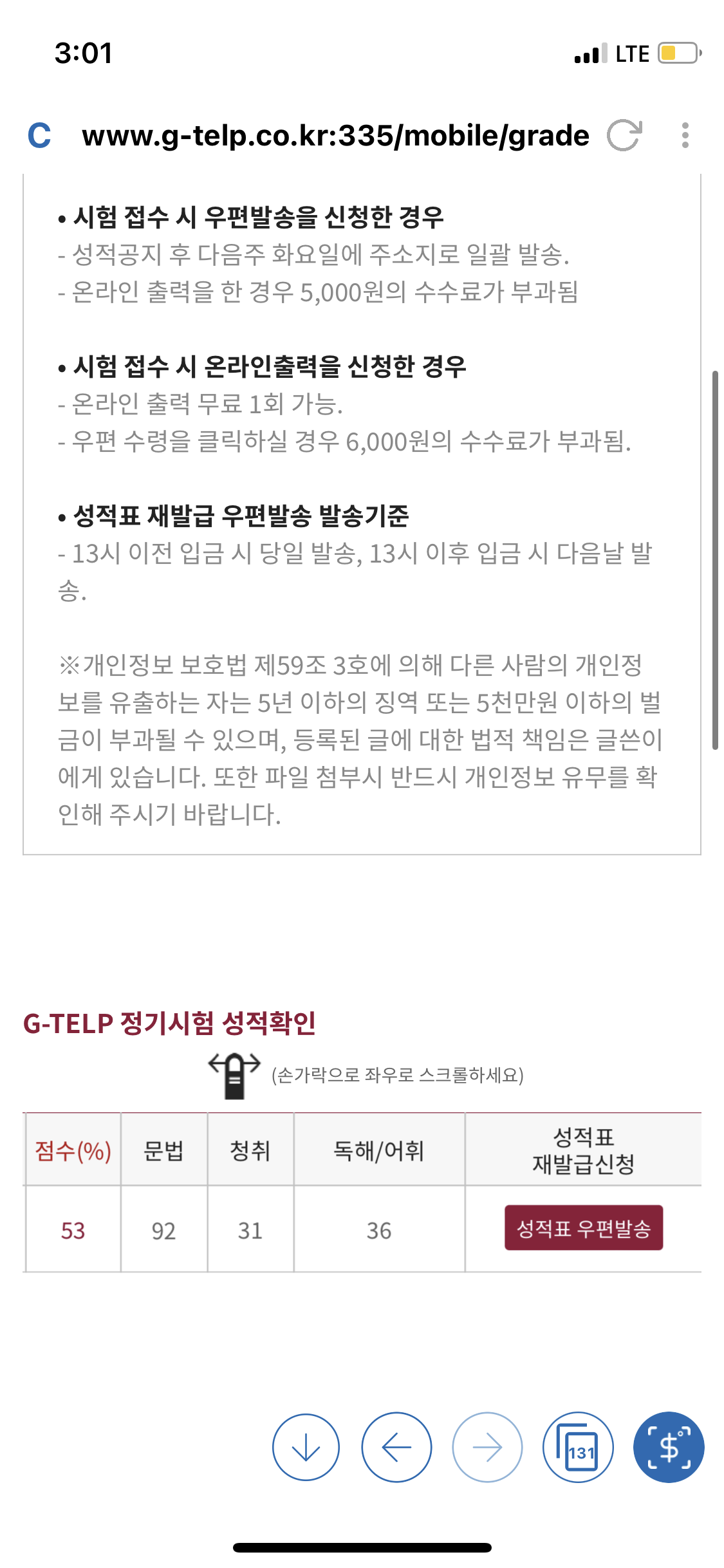
Task: Tap the blue C browser icon
Action: coord(39,136)
